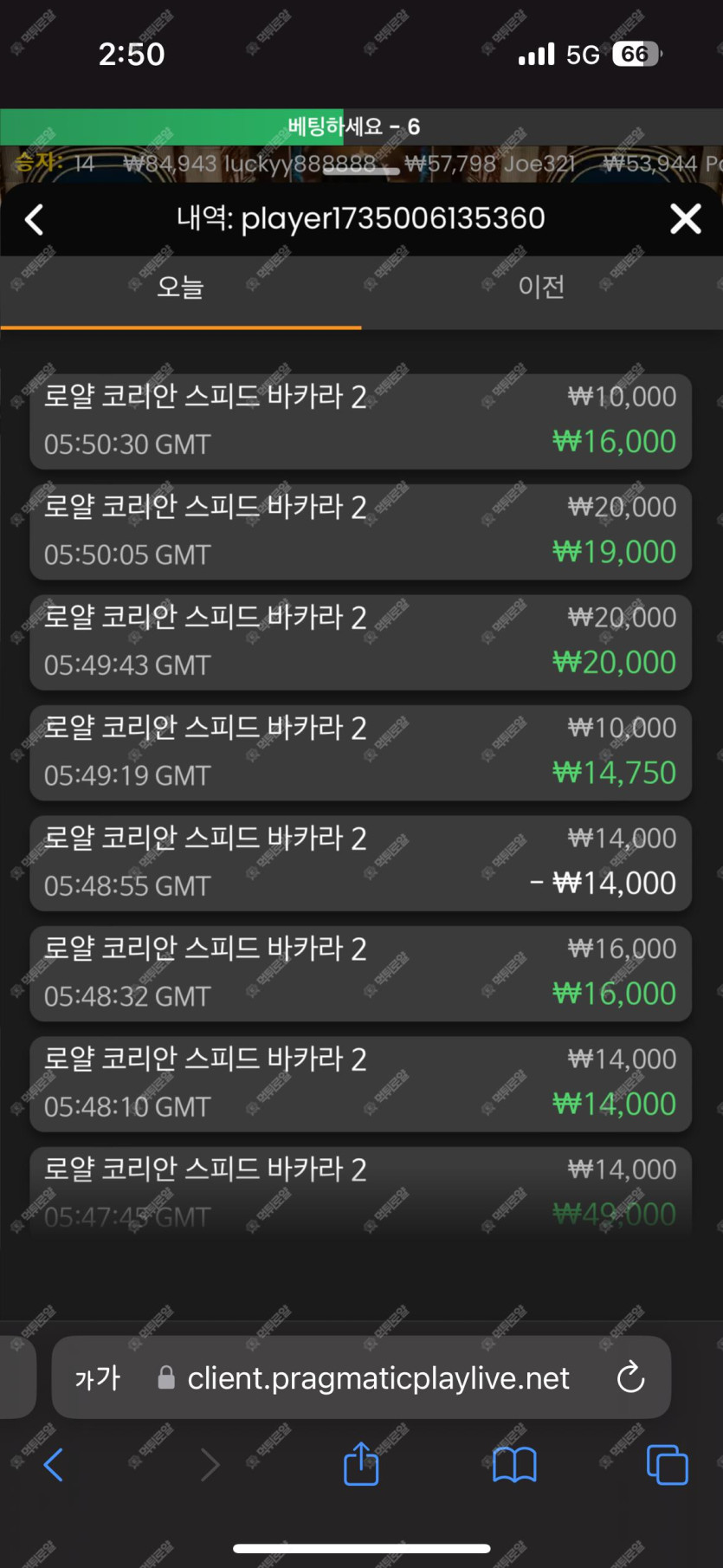Viewport: 723px width, 1568px height.
Task: Tap the address bar URL
Action: 378,1377
